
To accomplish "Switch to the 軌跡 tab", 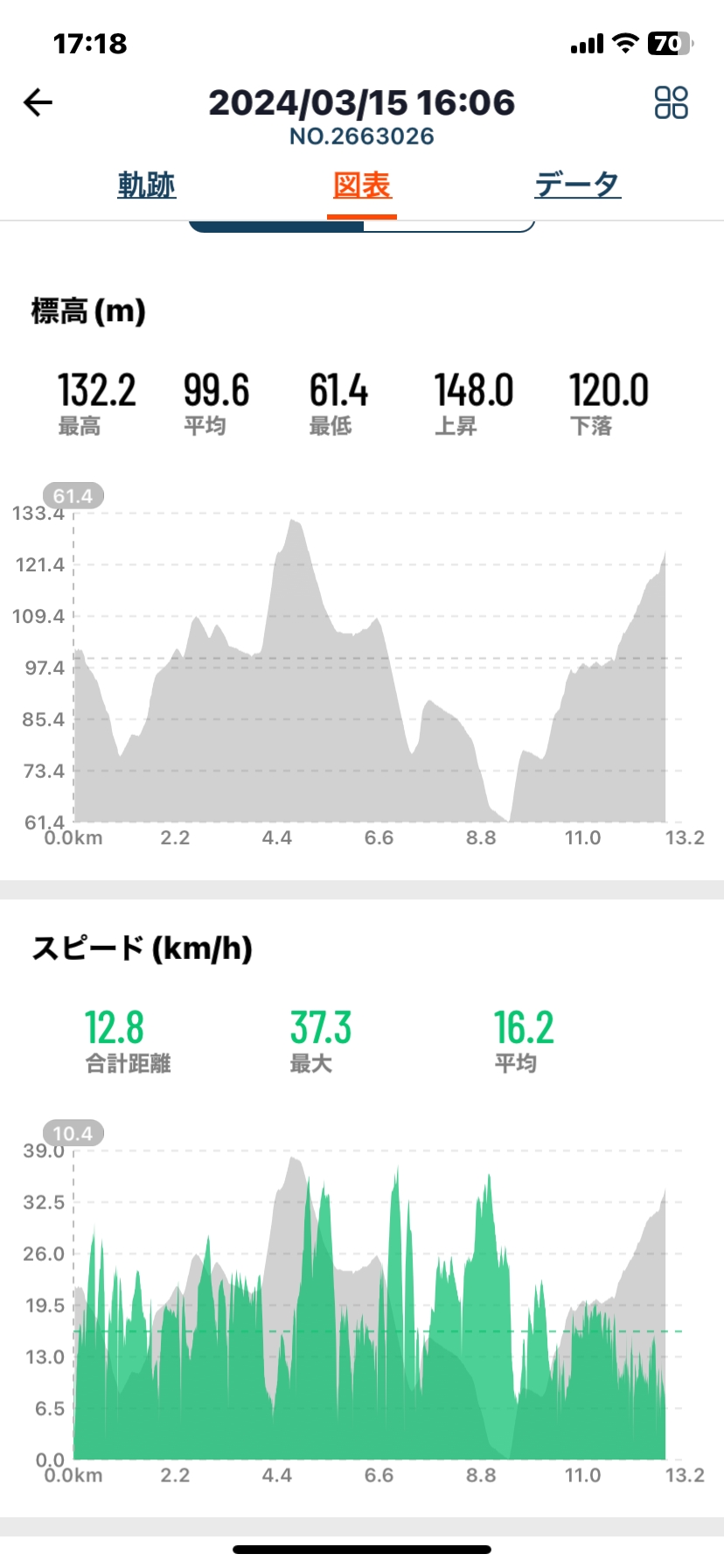I will pos(147,185).
